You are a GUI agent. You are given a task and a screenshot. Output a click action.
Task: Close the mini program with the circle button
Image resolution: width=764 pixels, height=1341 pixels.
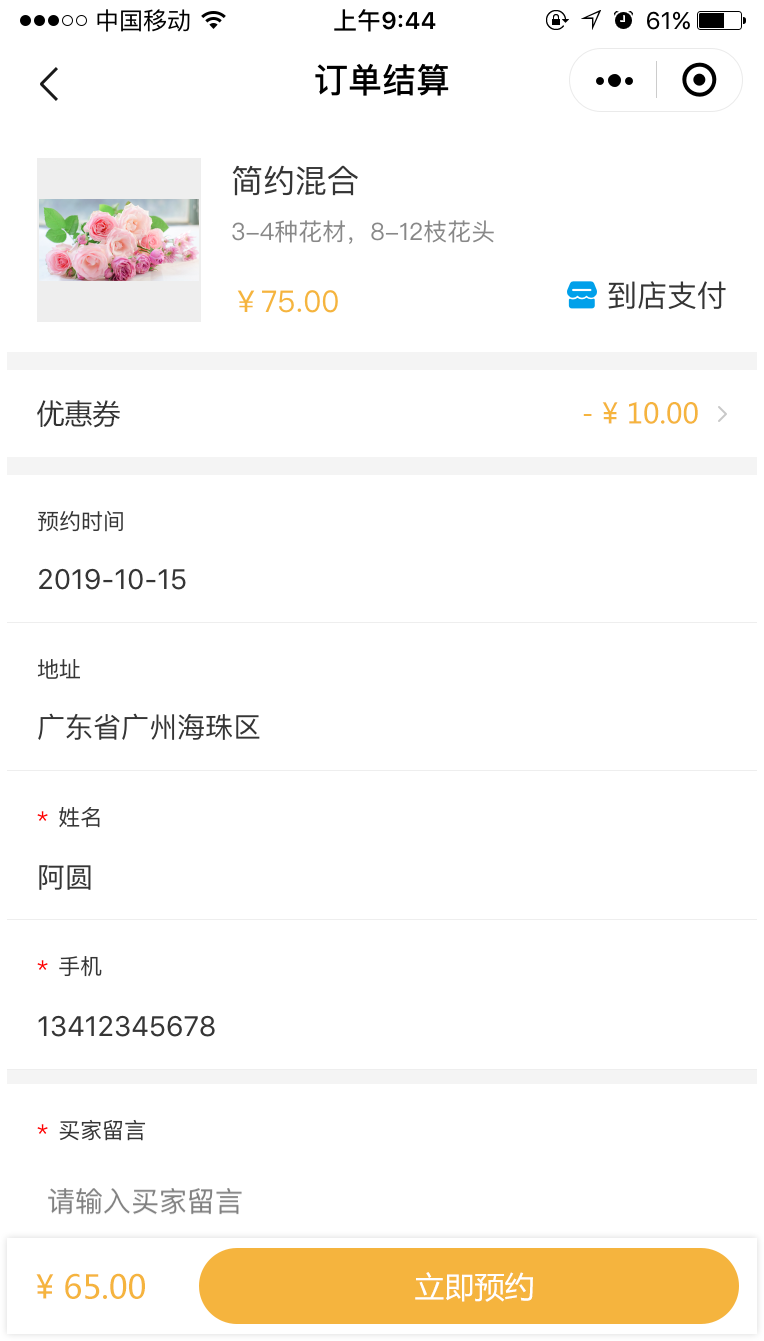pos(699,80)
